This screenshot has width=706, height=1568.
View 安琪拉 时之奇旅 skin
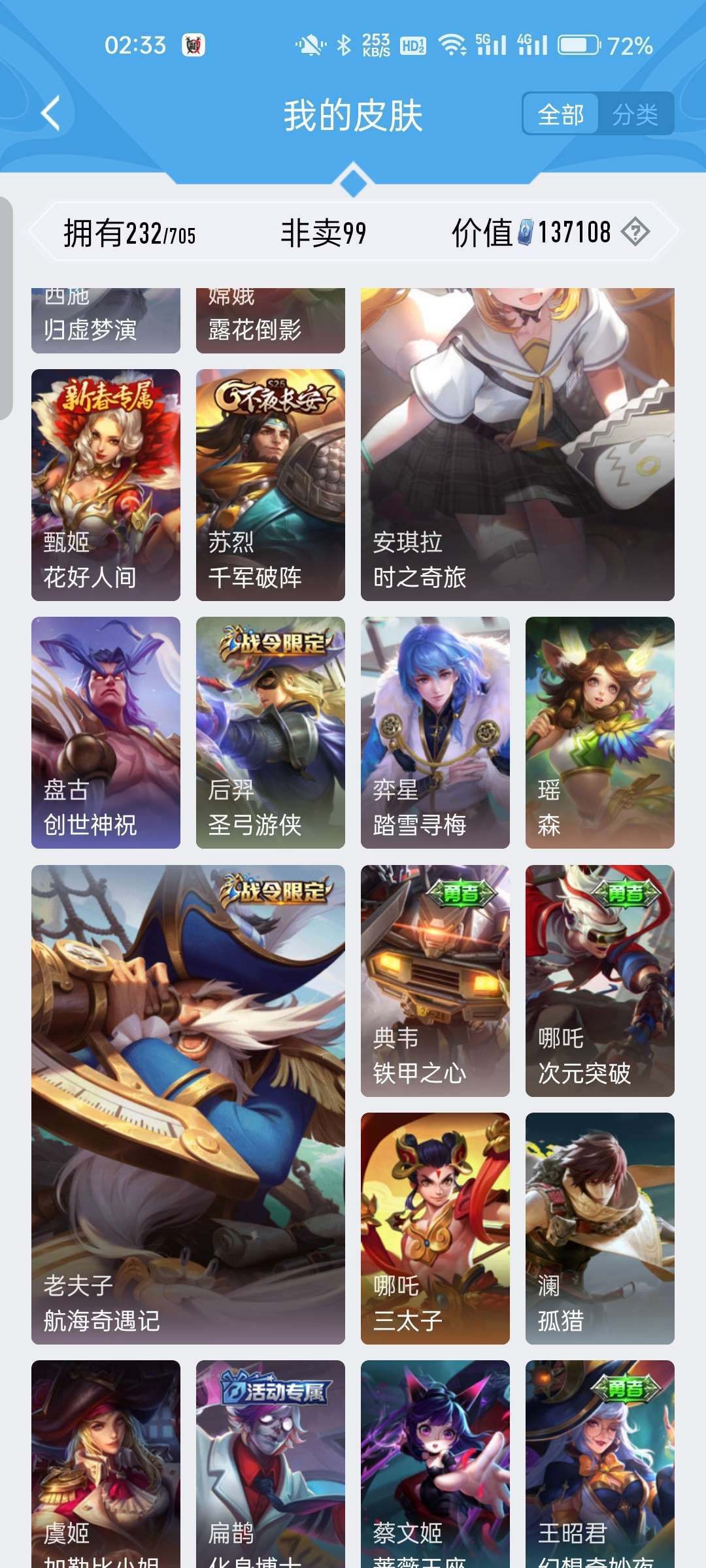click(x=518, y=444)
